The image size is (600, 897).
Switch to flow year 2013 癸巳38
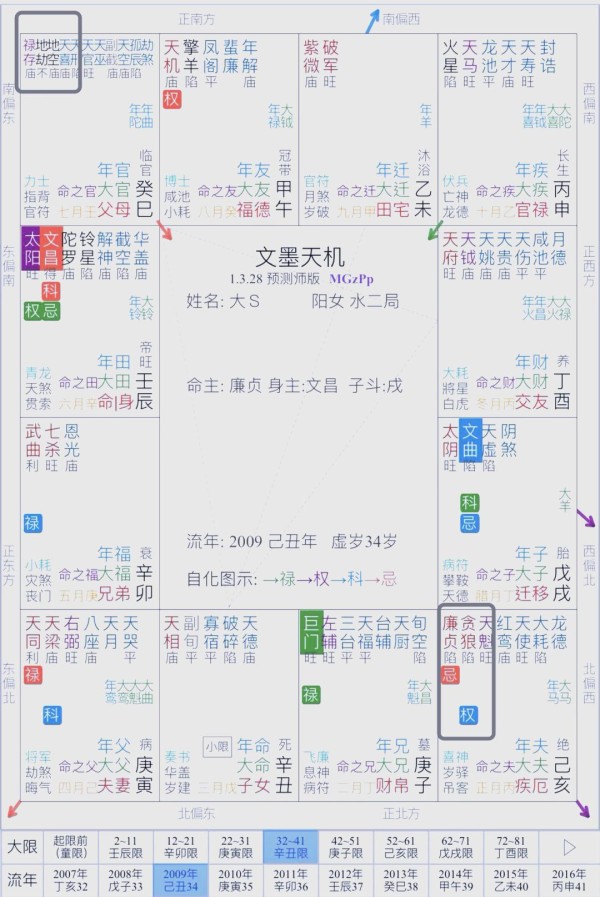[401, 880]
